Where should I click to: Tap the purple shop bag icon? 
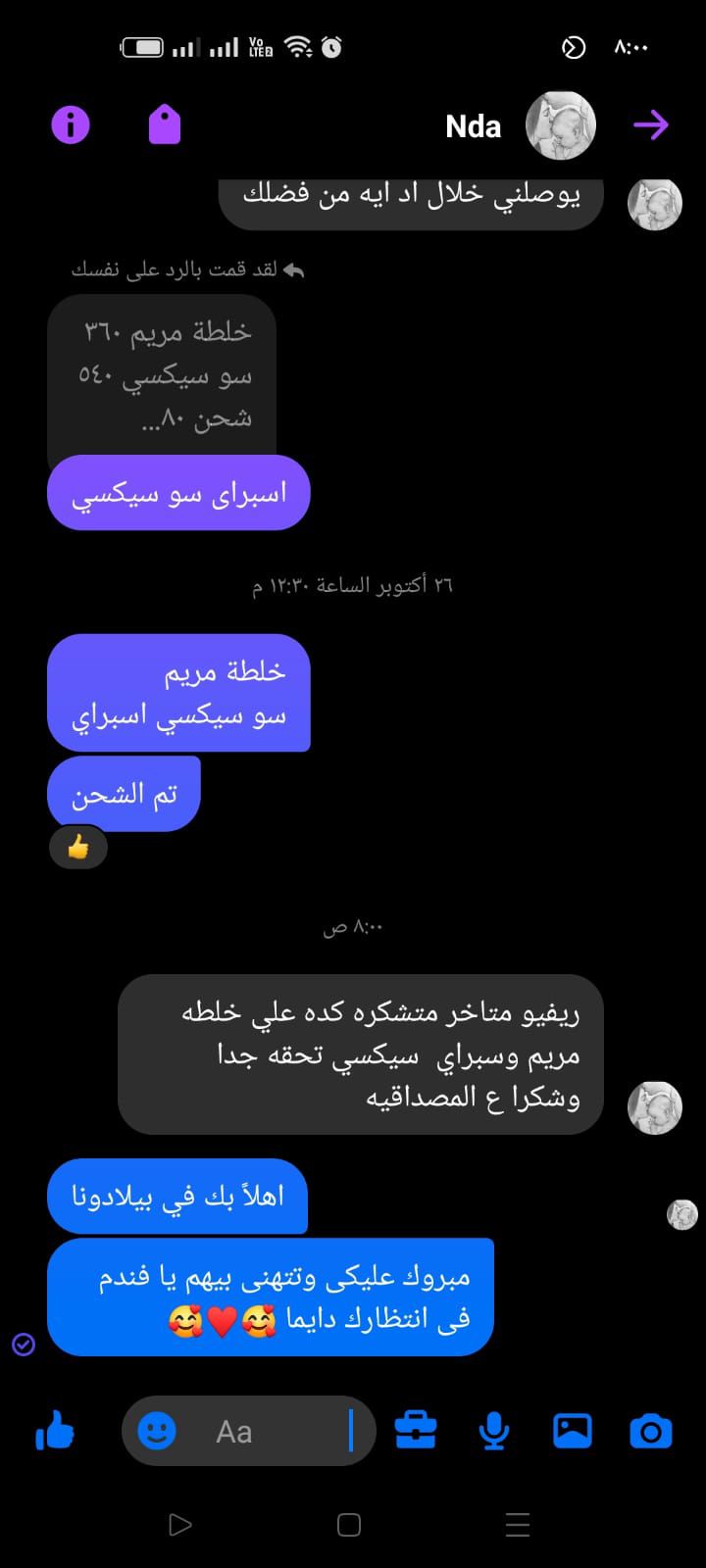point(163,124)
